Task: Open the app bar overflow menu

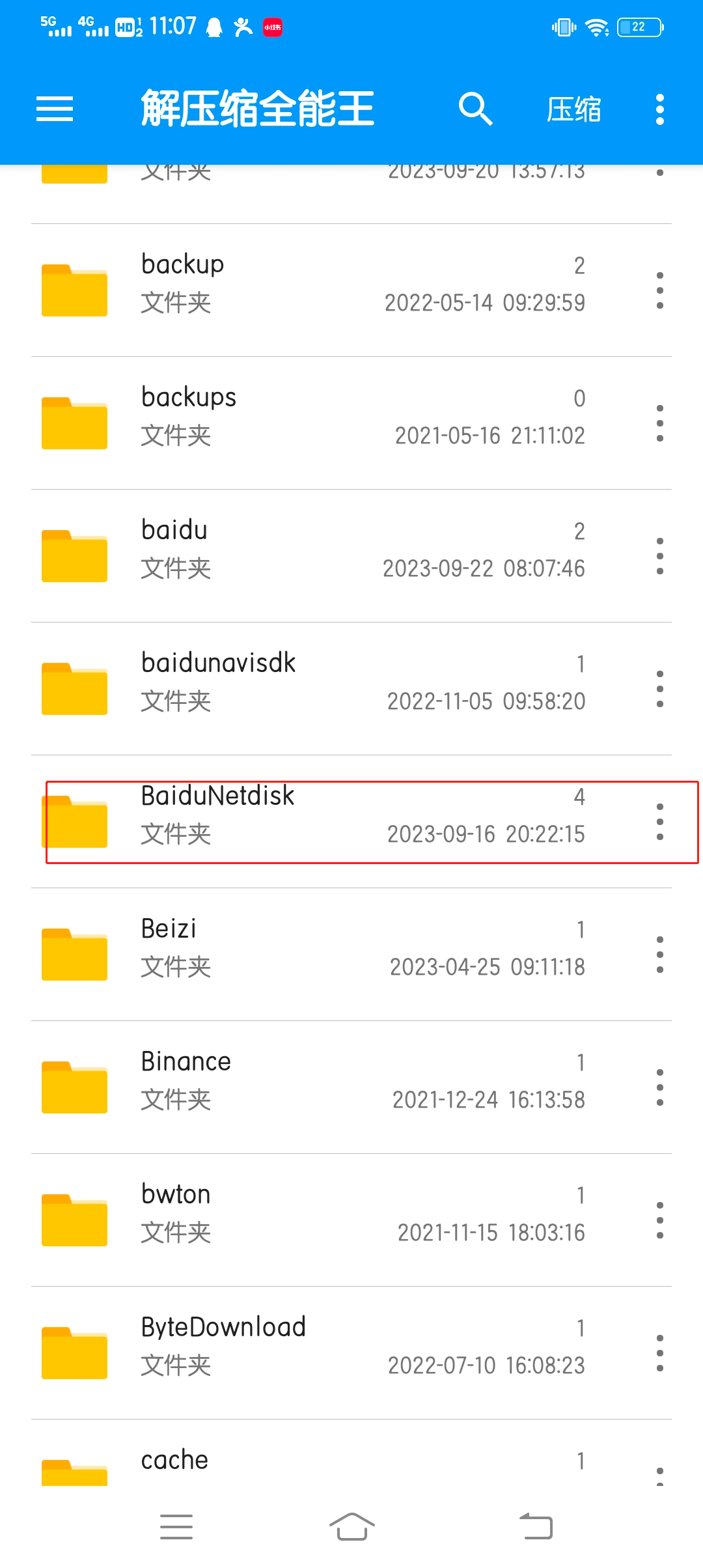Action: click(x=659, y=109)
